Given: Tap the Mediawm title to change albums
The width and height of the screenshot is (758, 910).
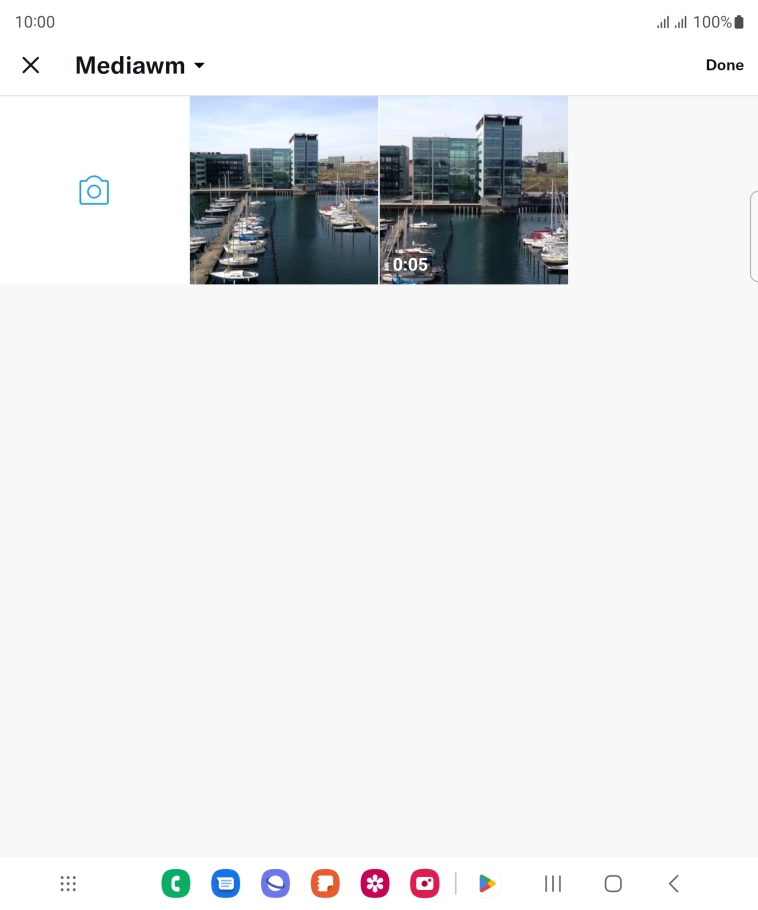Looking at the screenshot, I should tap(129, 65).
